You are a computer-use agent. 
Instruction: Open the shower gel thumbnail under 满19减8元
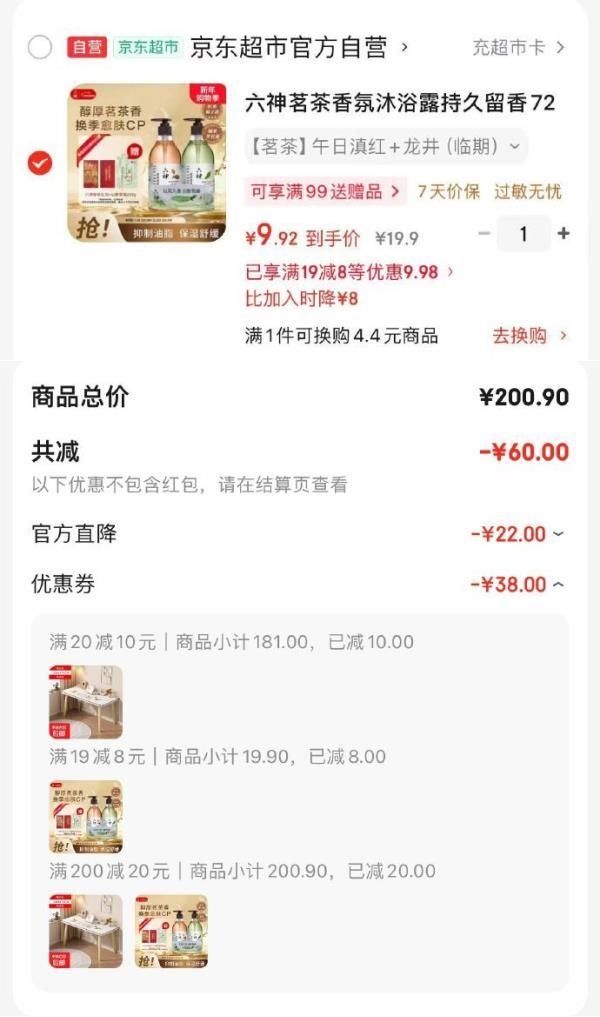86,817
